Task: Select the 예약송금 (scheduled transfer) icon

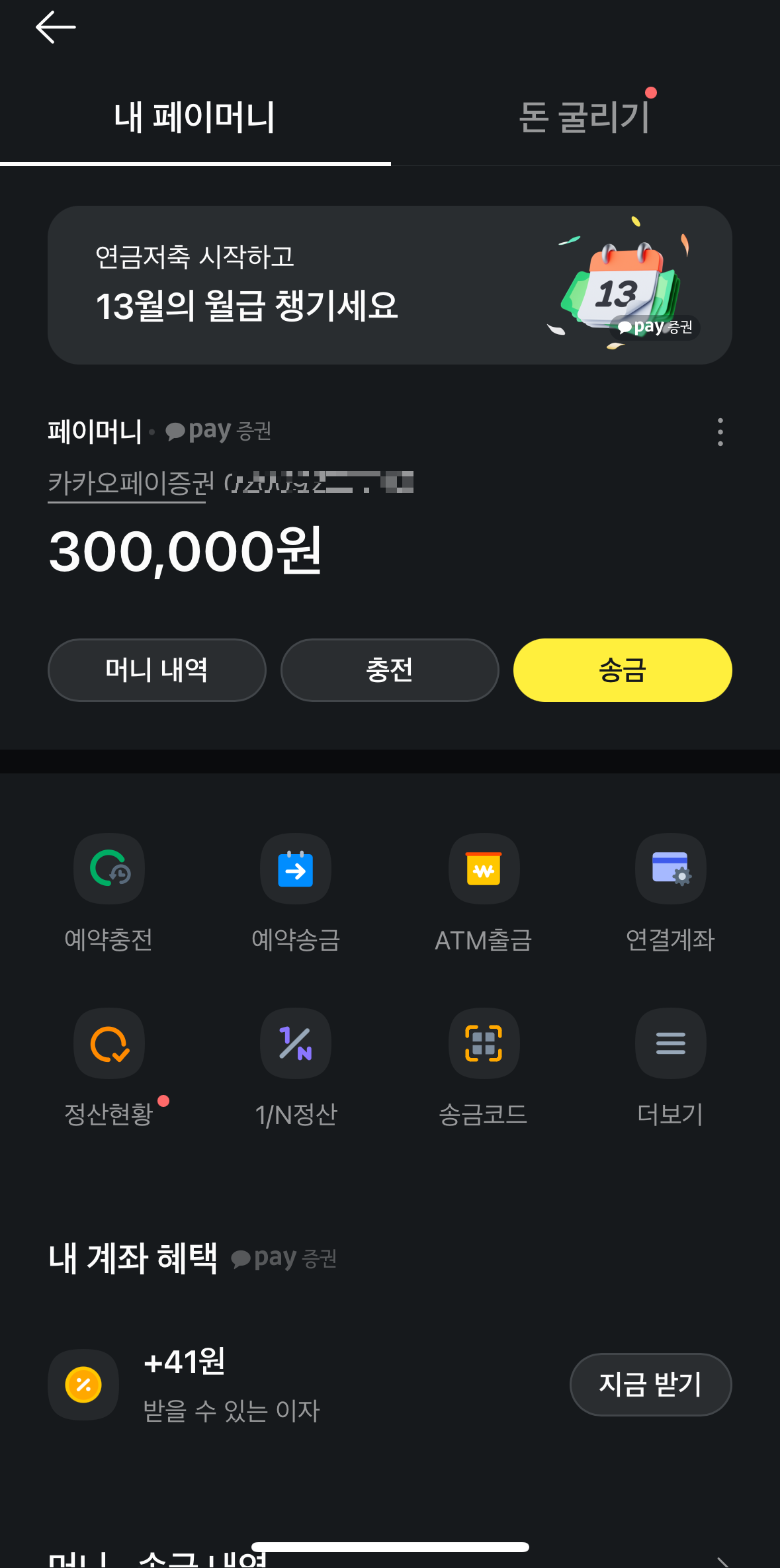Action: [x=295, y=869]
